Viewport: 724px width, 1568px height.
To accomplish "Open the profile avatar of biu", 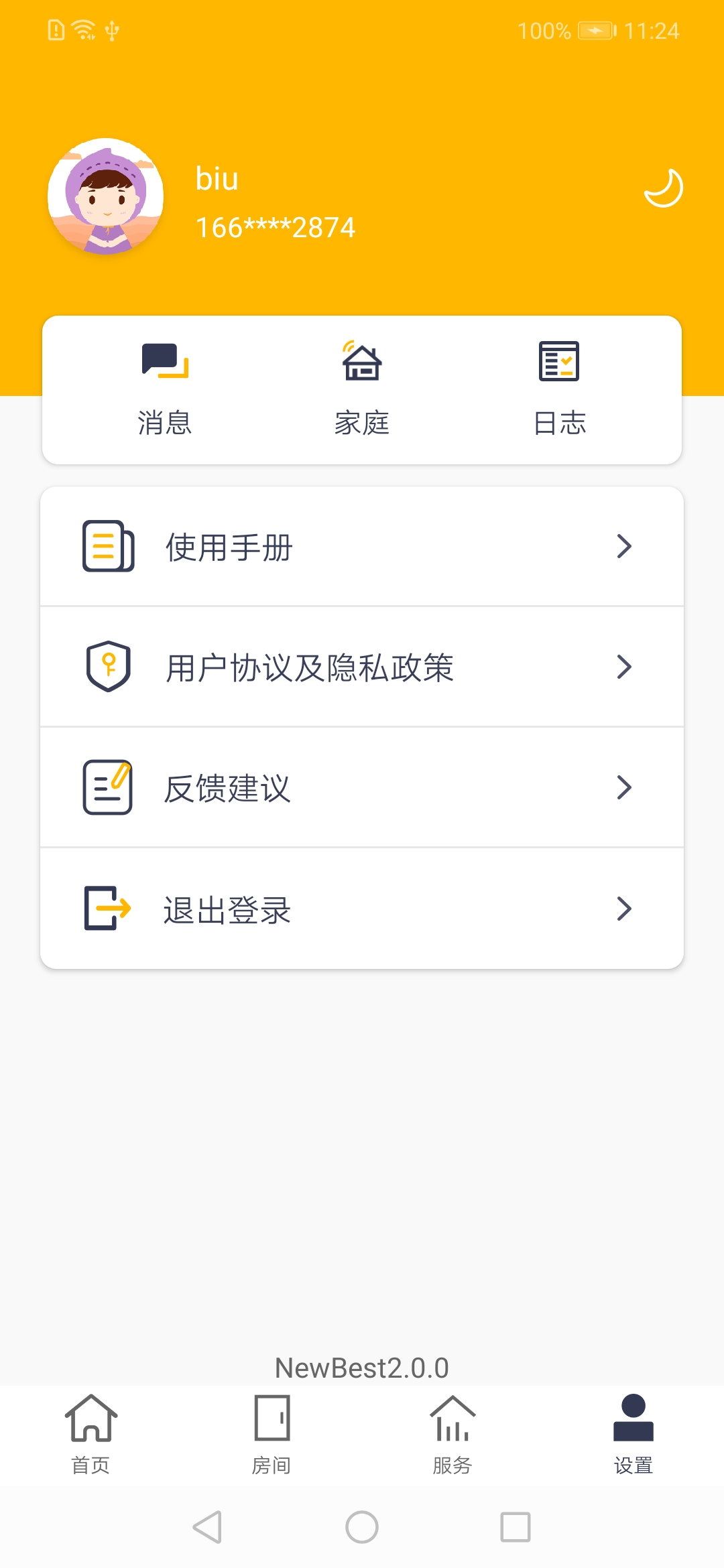I will (x=106, y=196).
